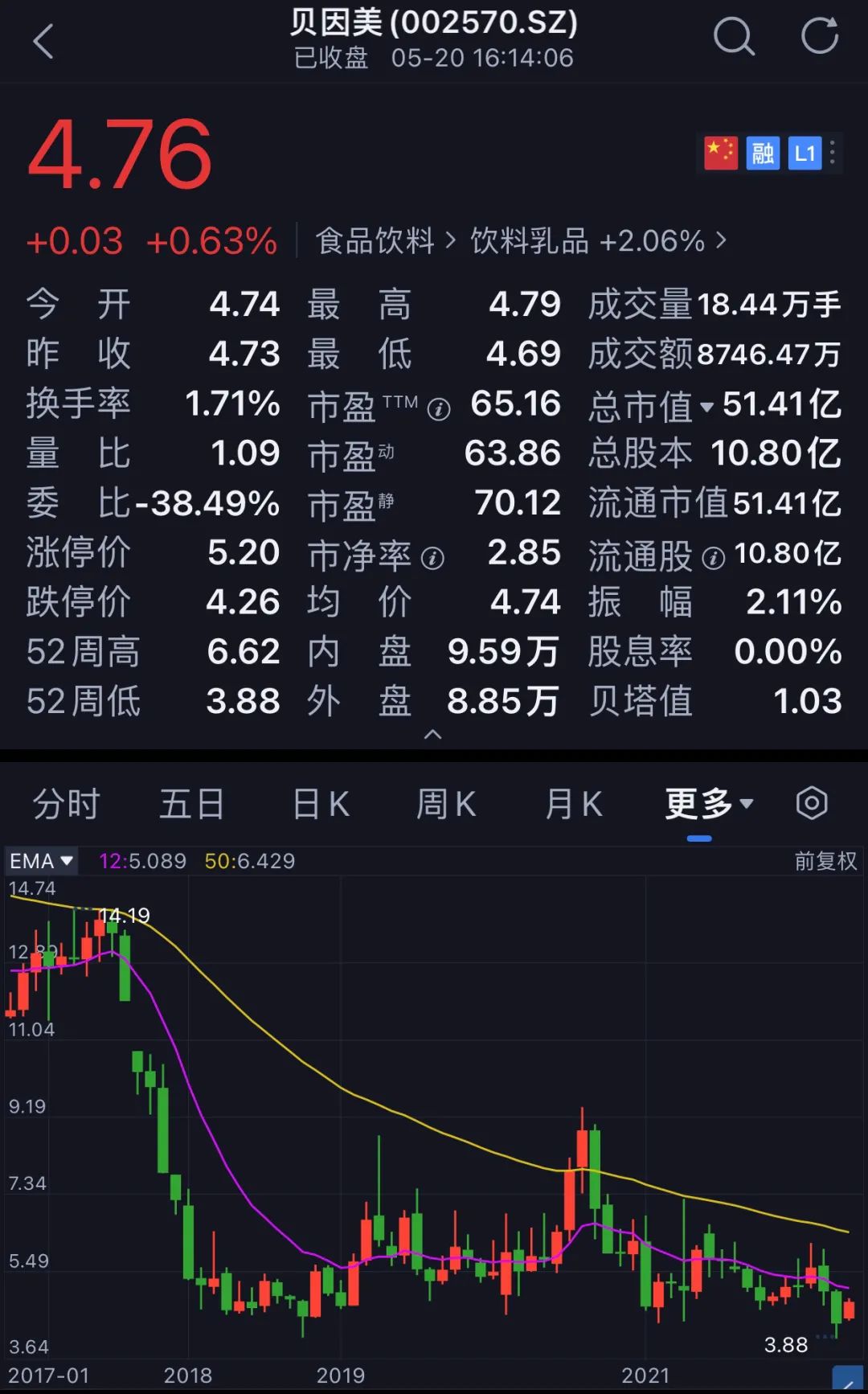
Task: Switch 总市值 dropdown to another value
Action: 706,407
